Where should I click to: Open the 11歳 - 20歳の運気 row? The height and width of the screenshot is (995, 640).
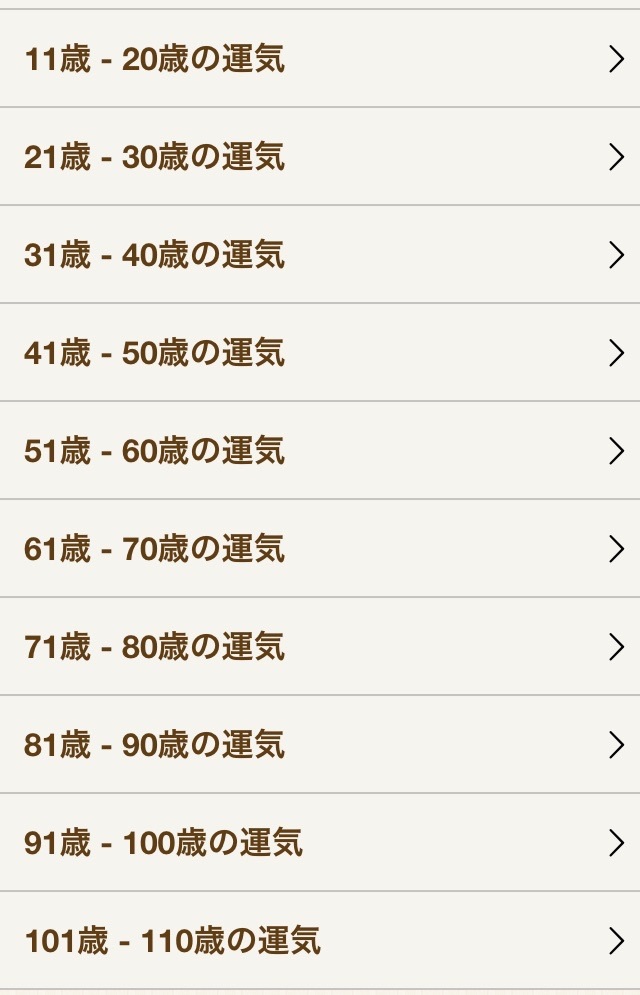coord(320,59)
